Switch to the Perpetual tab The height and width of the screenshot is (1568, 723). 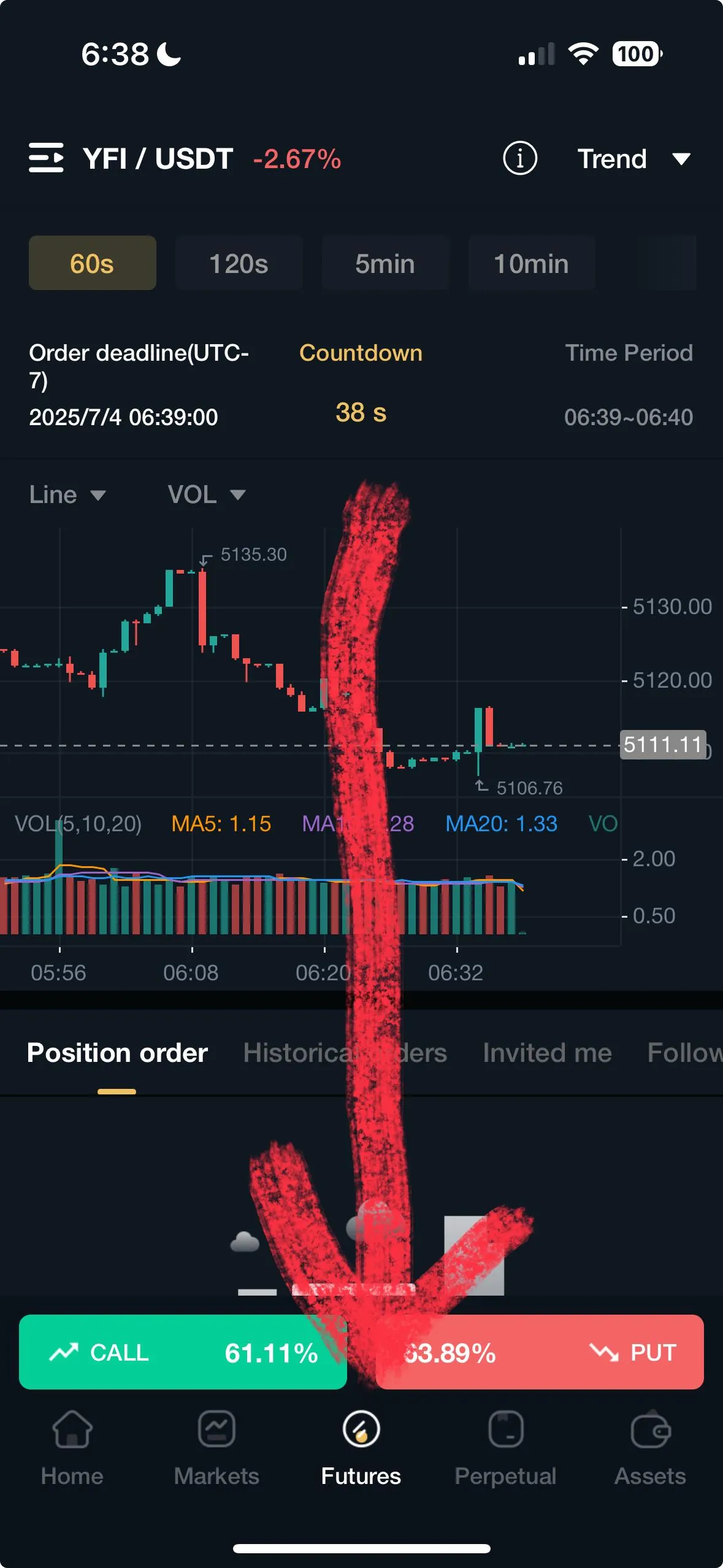coord(505,1448)
